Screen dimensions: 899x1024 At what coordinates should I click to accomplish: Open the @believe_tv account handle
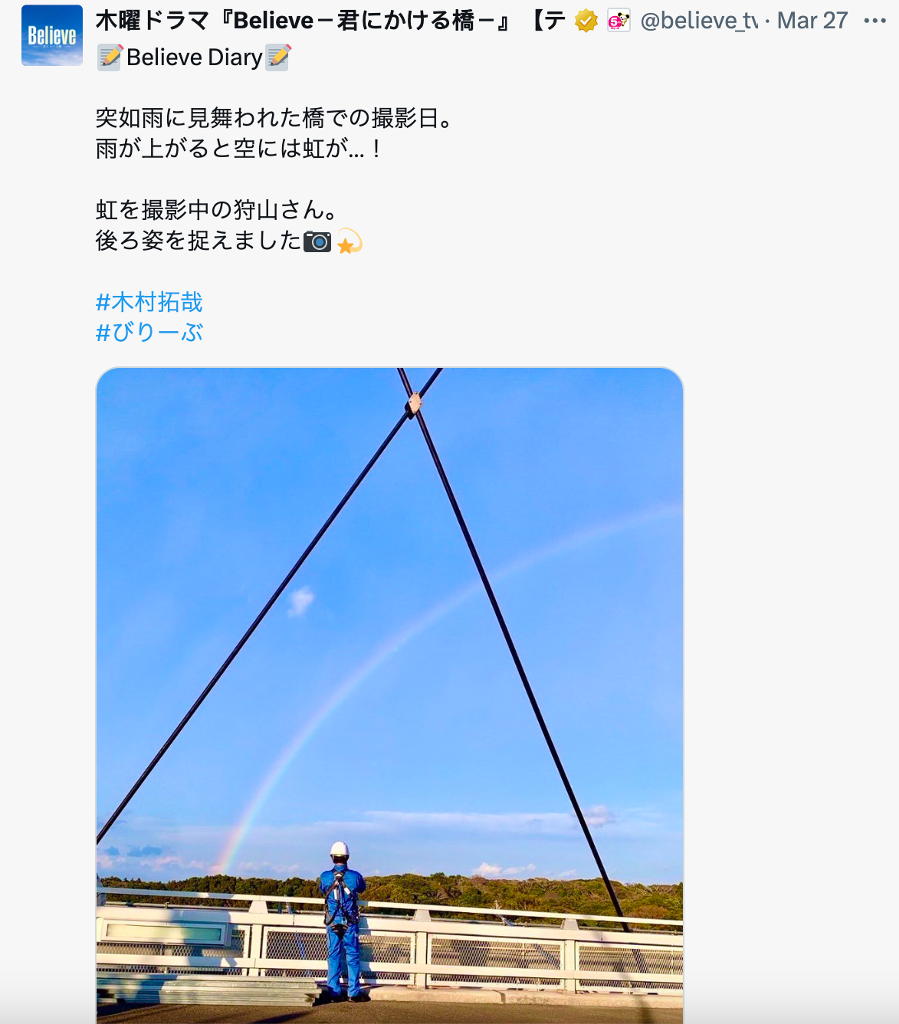[x=698, y=21]
